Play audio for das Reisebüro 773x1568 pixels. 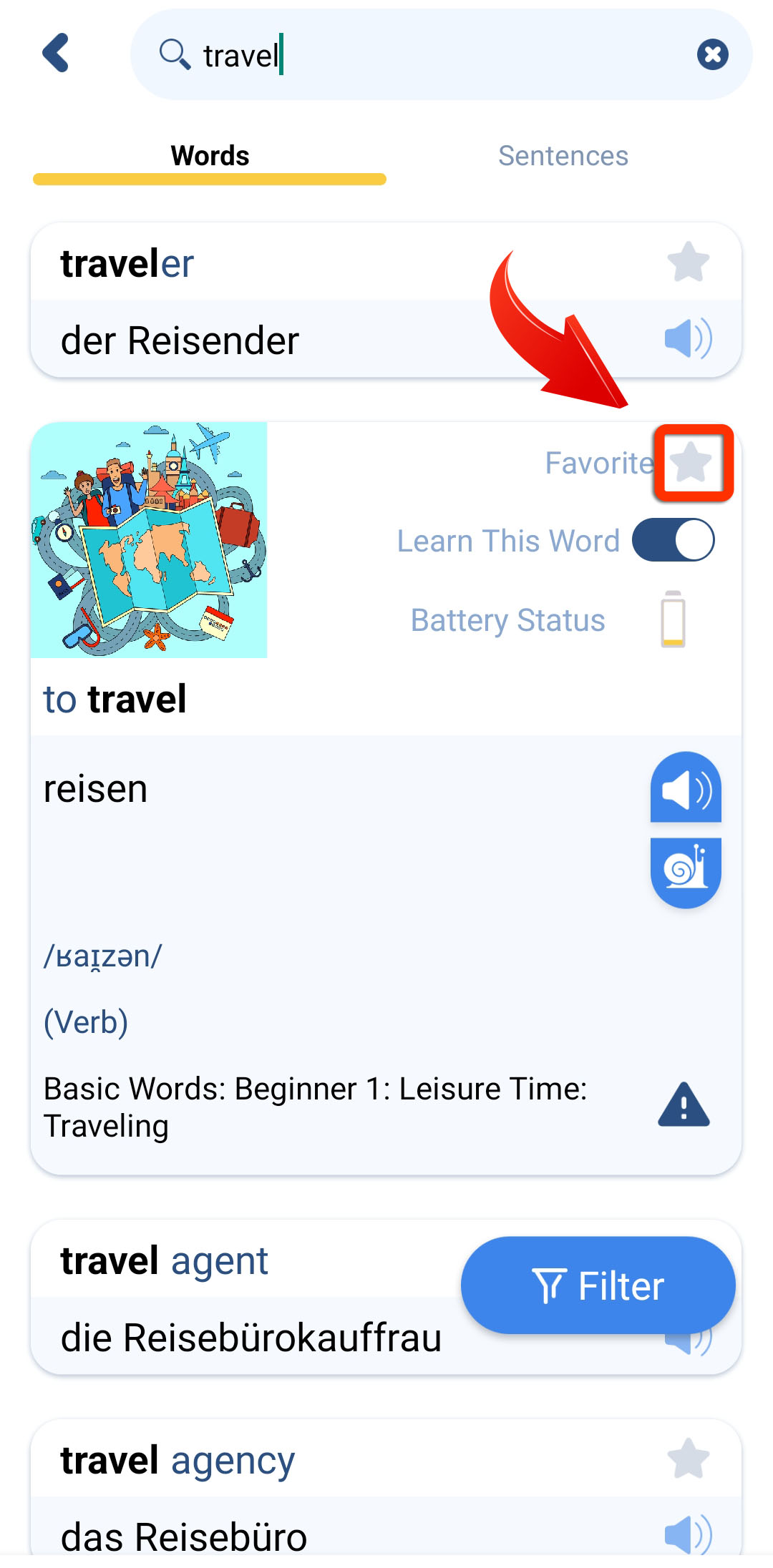pos(688,1534)
